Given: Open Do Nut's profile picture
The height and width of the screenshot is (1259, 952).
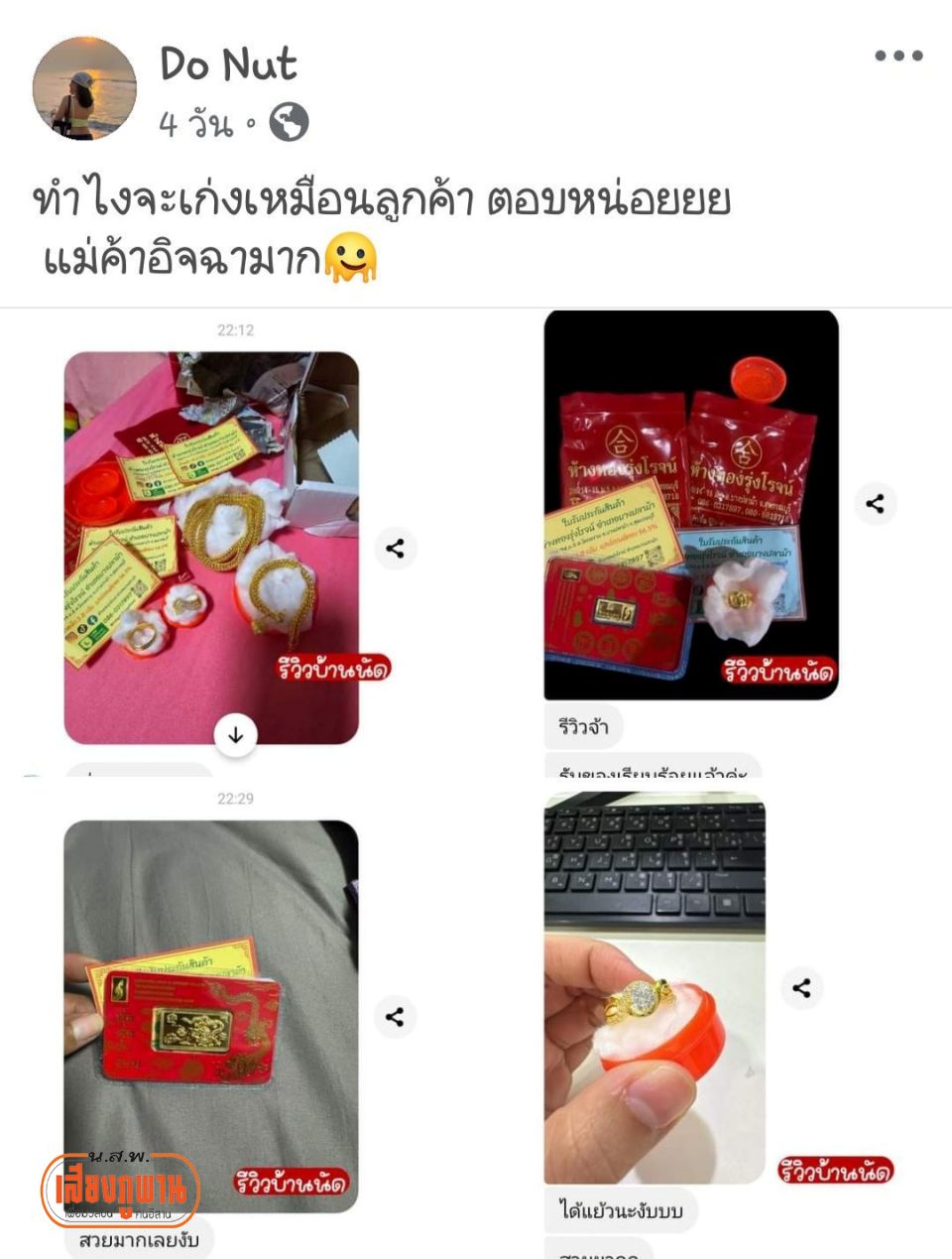Looking at the screenshot, I should pos(84,89).
